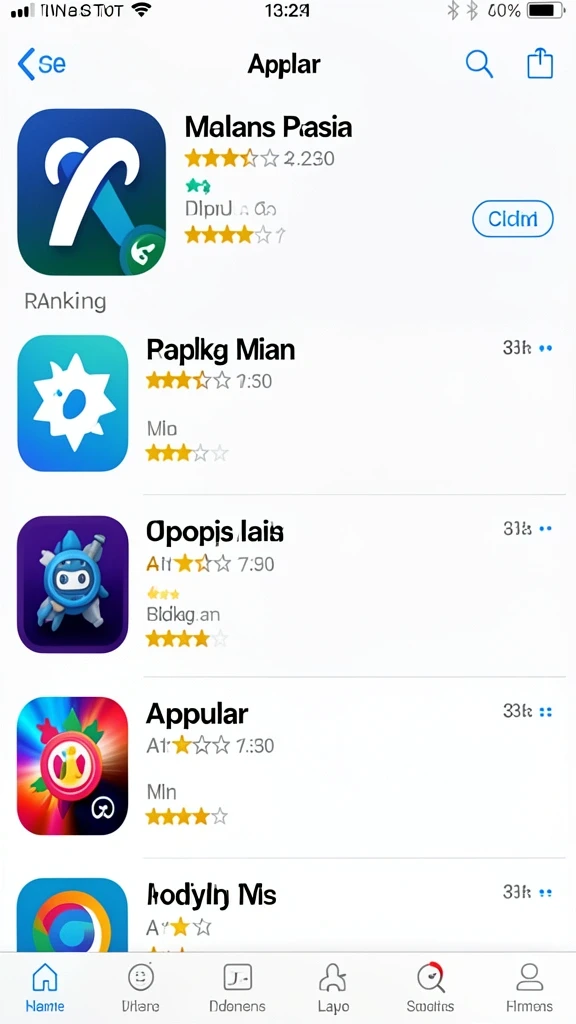The height and width of the screenshot is (1024, 576).
Task: Switch to the Firnens profile tab
Action: (529, 988)
